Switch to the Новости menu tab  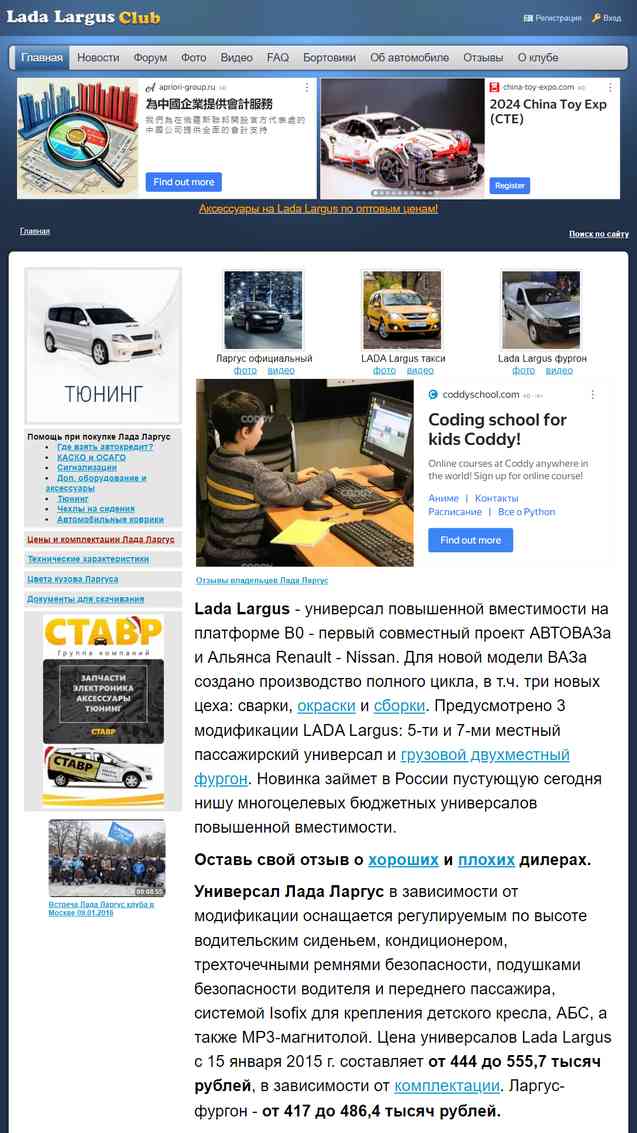98,58
